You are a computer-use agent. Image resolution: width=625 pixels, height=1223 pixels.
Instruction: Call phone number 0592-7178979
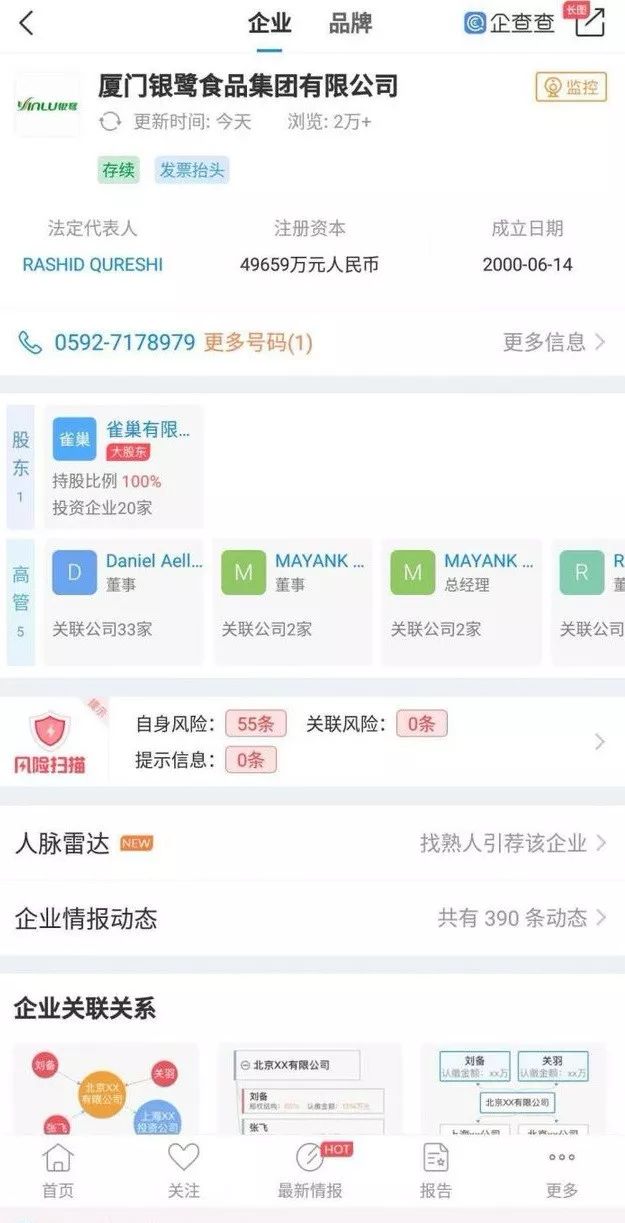124,342
